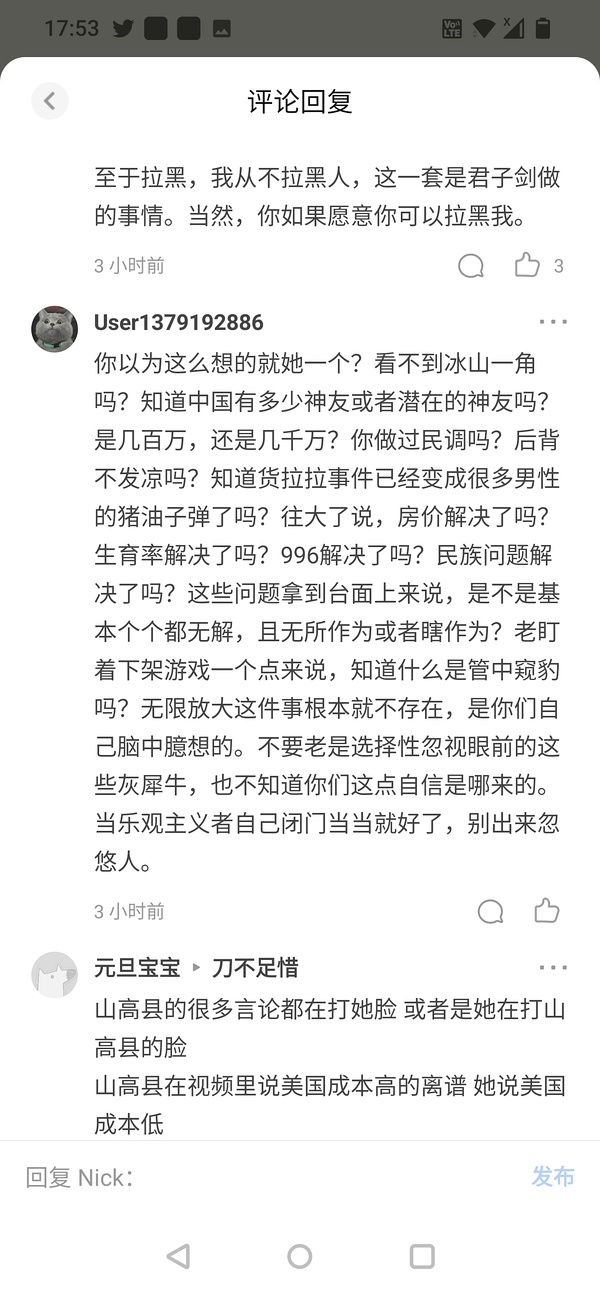The width and height of the screenshot is (600, 1300).
Task: Like User1379192886's comment
Action: click(547, 911)
